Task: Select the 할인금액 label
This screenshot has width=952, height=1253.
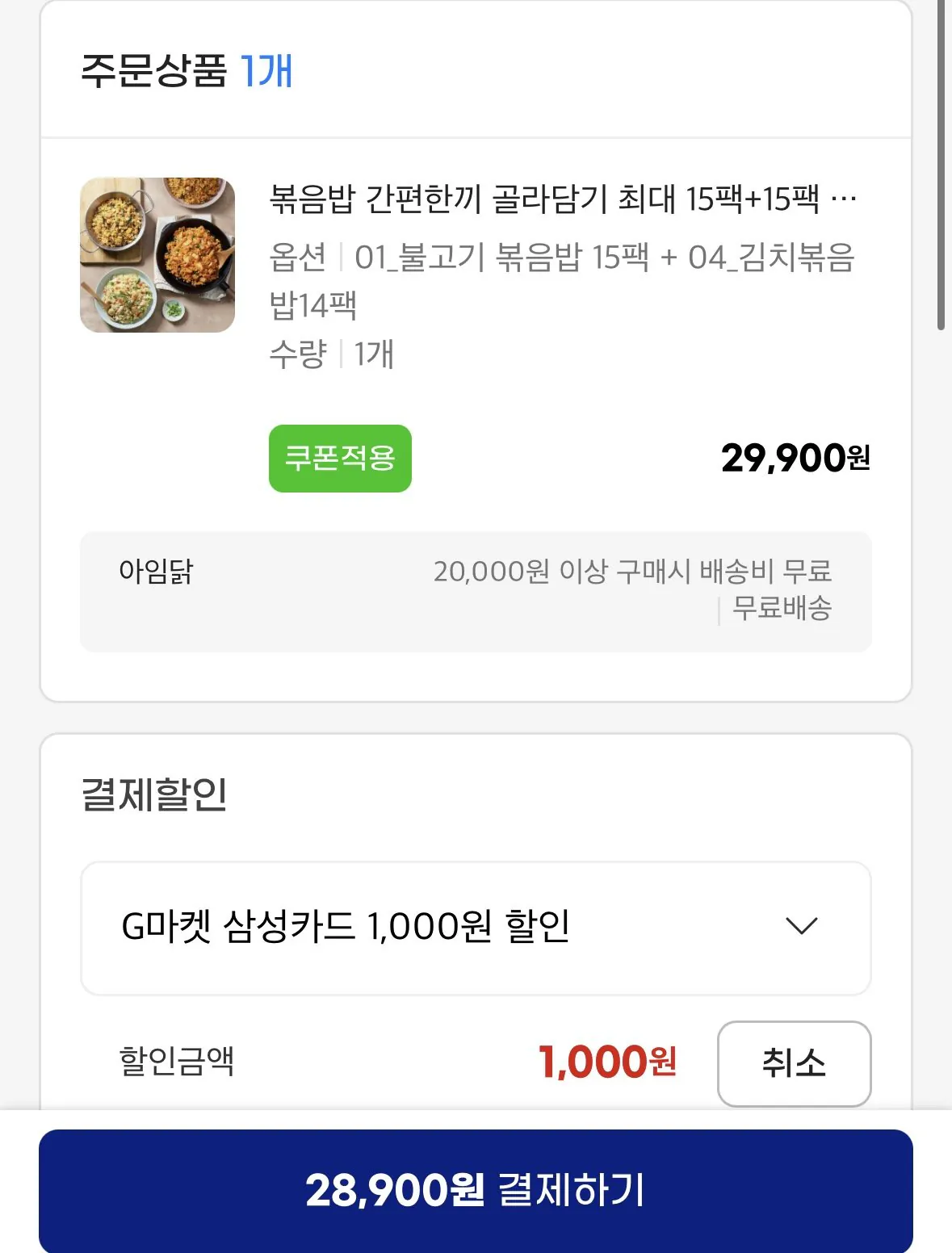Action: pyautogui.click(x=176, y=1064)
